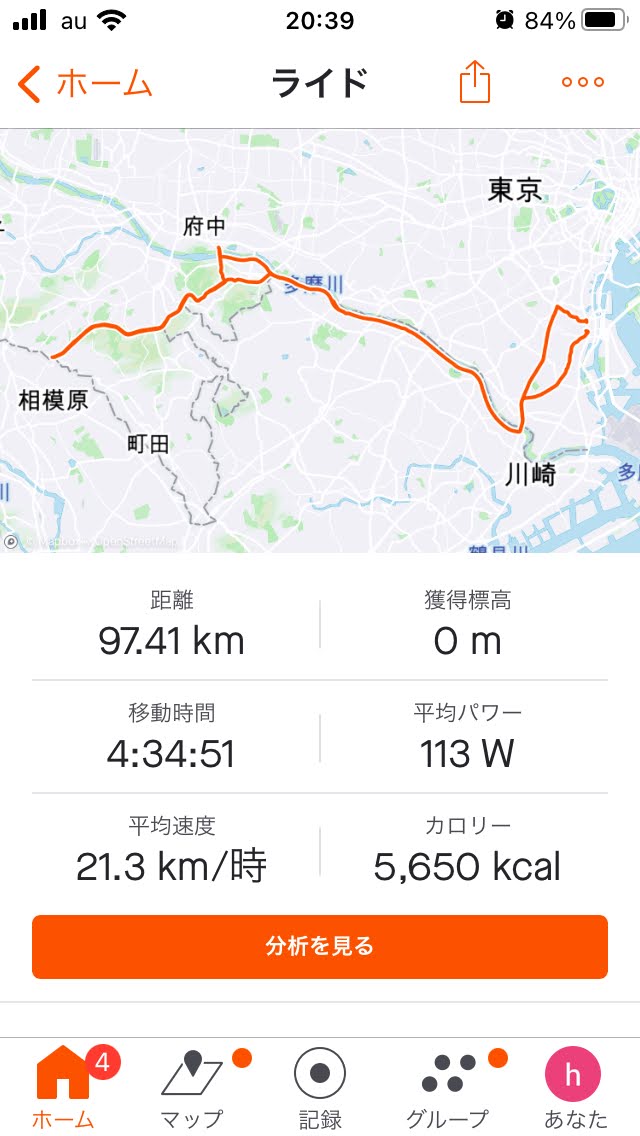
Task: Open the ride route map
Action: pos(320,340)
